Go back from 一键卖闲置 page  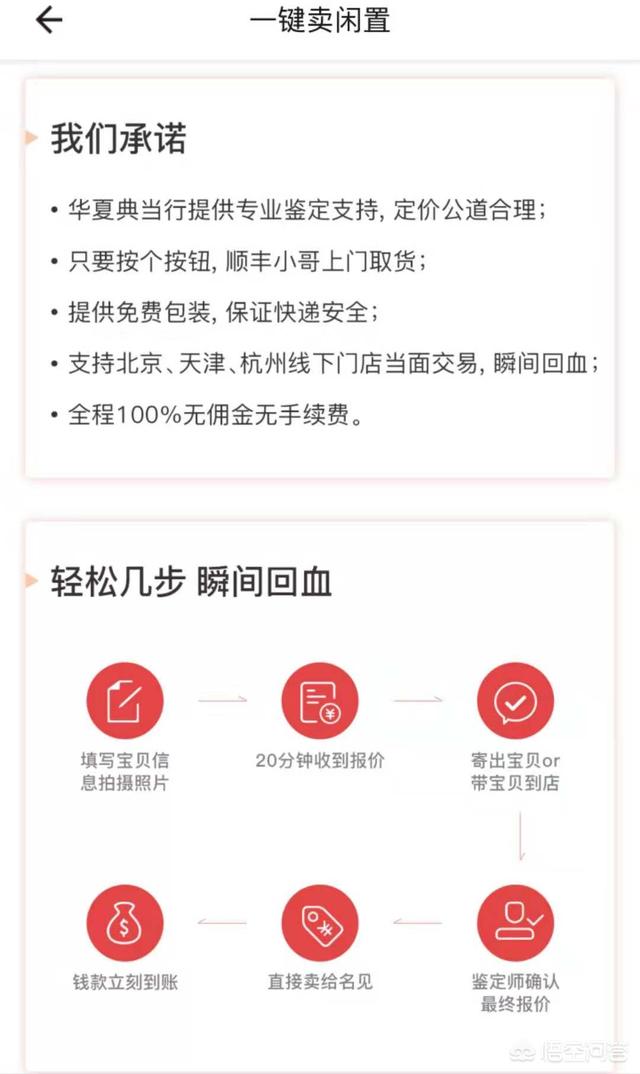47,21
